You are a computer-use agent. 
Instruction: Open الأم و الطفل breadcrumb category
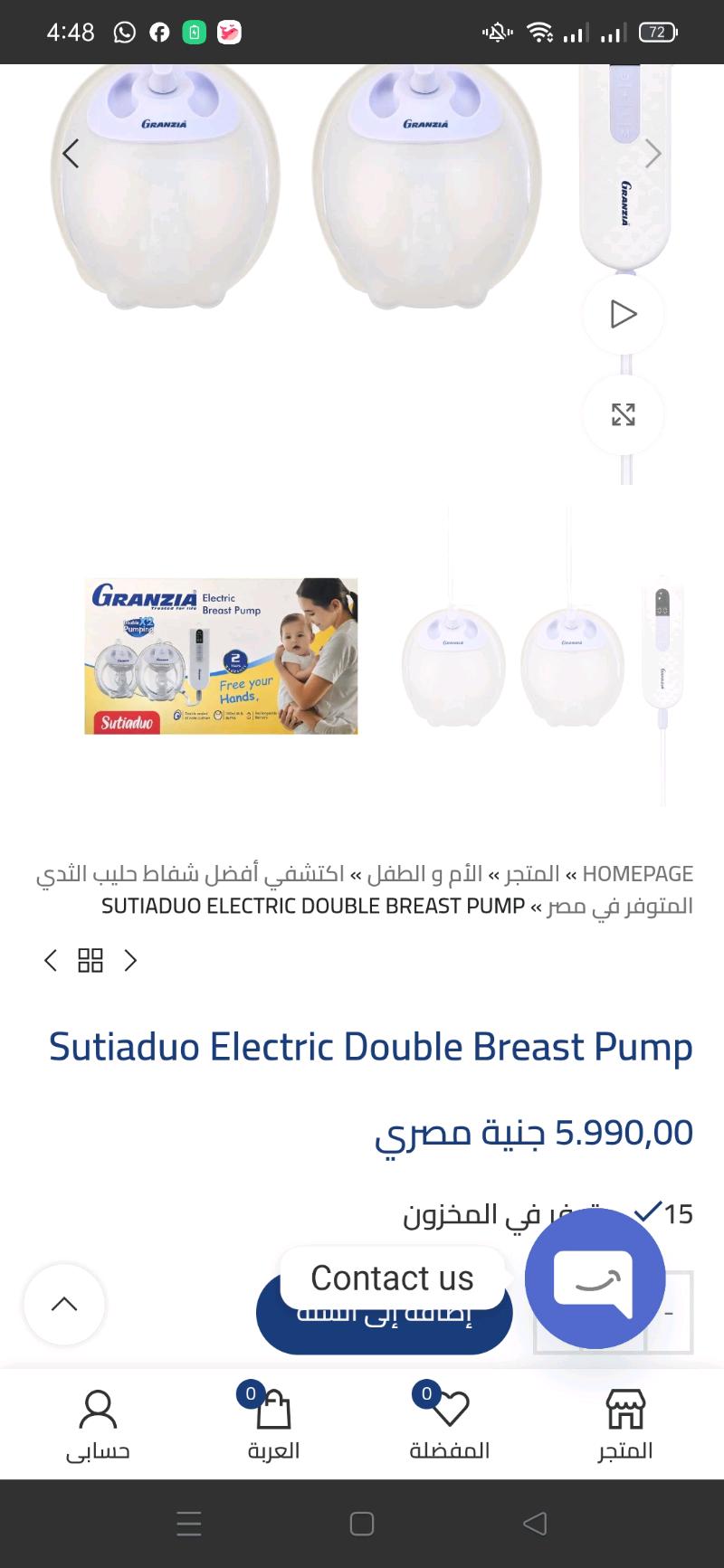[x=424, y=874]
